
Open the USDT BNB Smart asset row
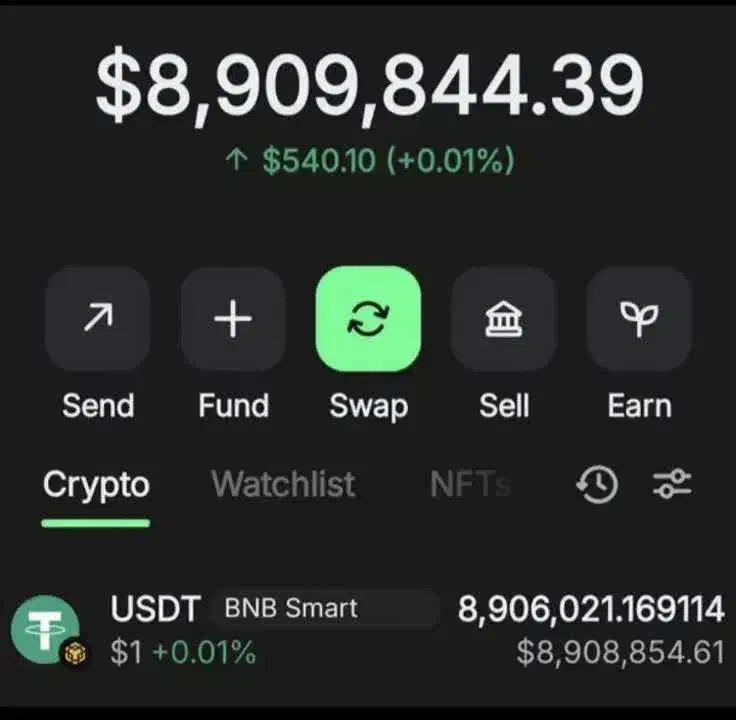368,630
